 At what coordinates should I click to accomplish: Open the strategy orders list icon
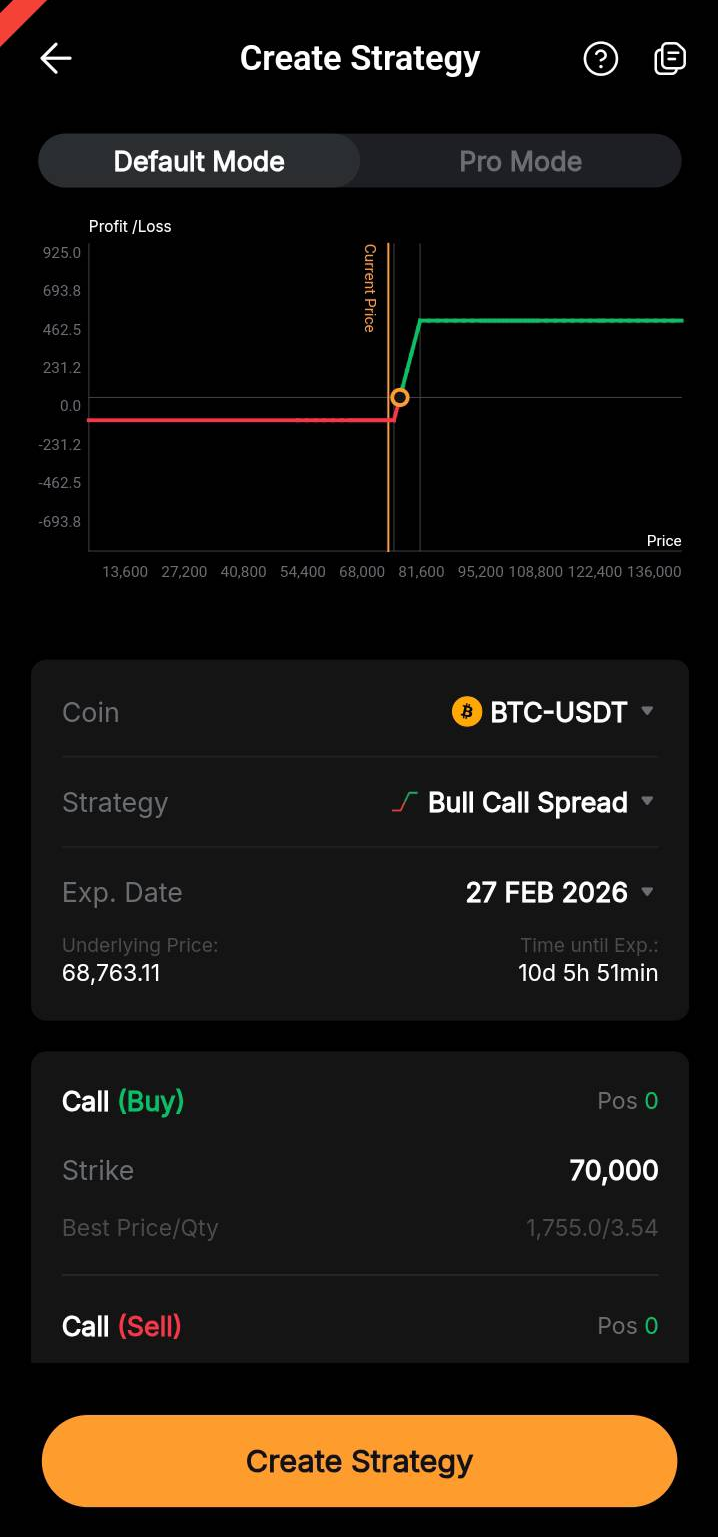pyautogui.click(x=669, y=59)
